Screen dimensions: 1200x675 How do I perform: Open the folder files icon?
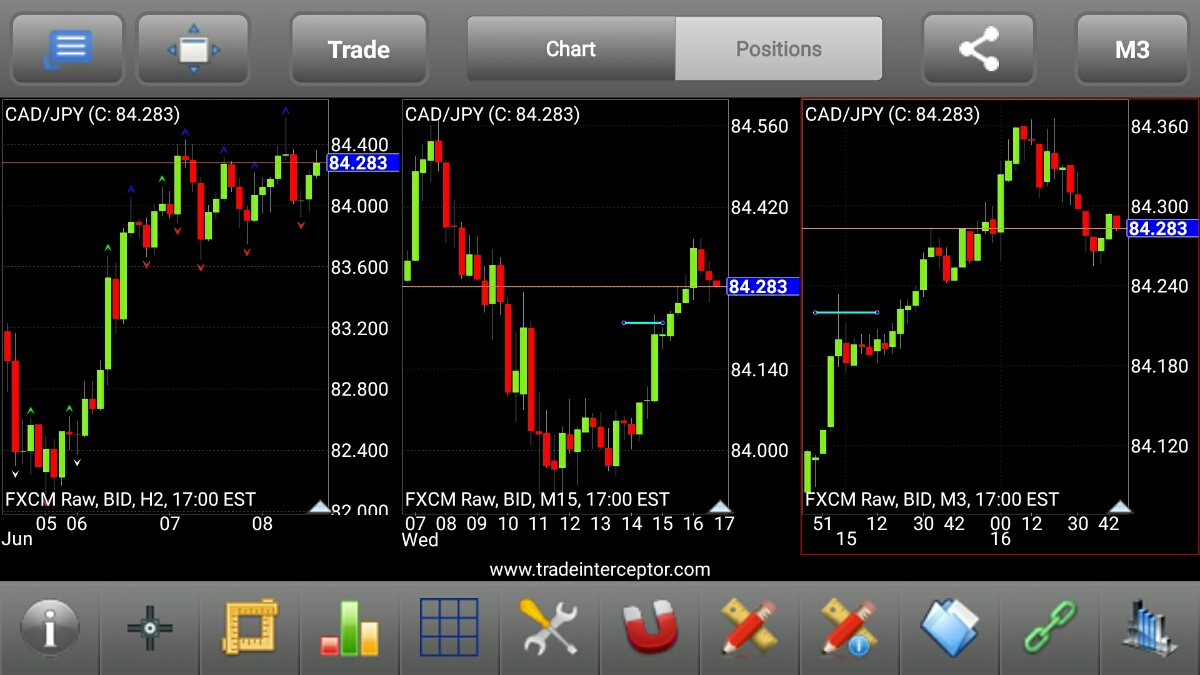coord(949,628)
